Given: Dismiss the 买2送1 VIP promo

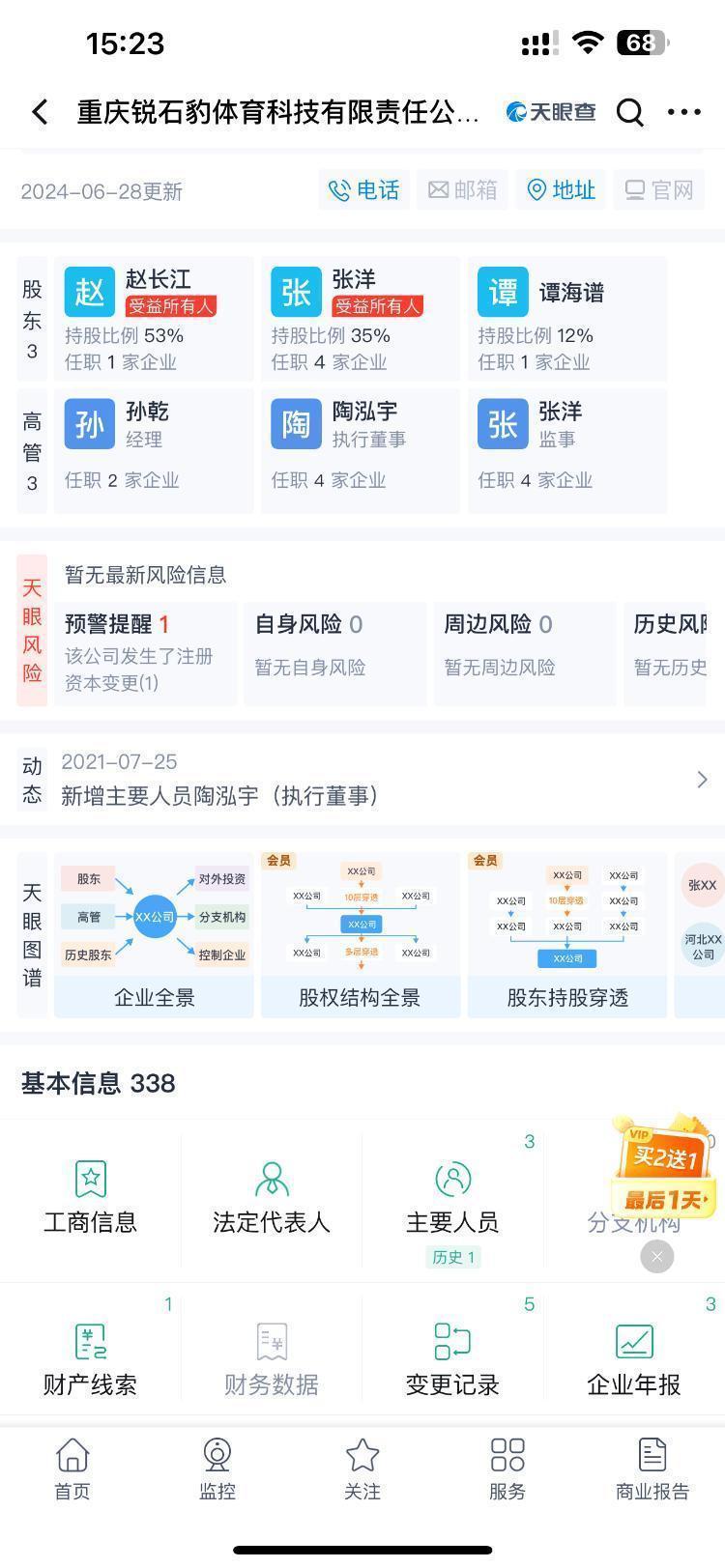Looking at the screenshot, I should pyautogui.click(x=657, y=1257).
